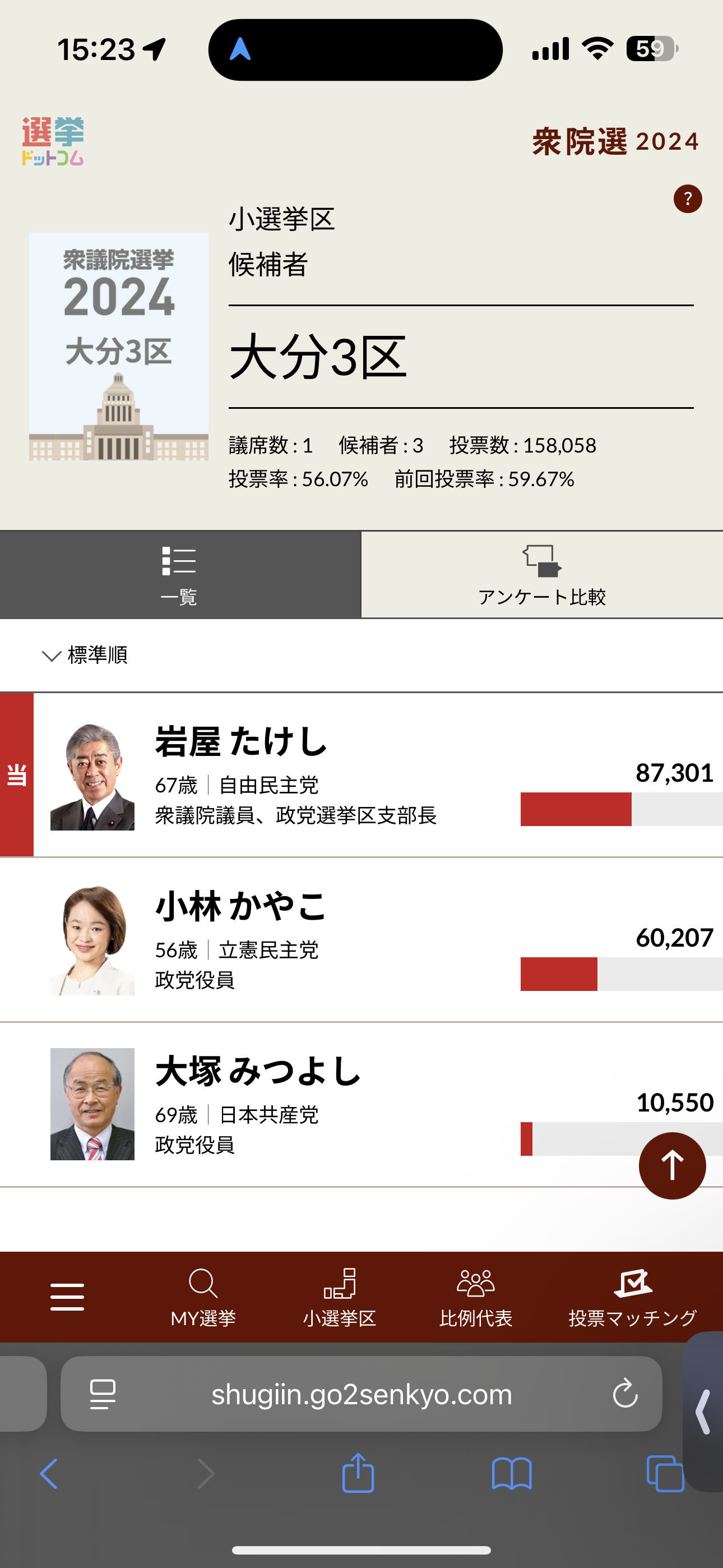Open Safari bookmarks
The height and width of the screenshot is (1568, 723).
coord(512,1473)
